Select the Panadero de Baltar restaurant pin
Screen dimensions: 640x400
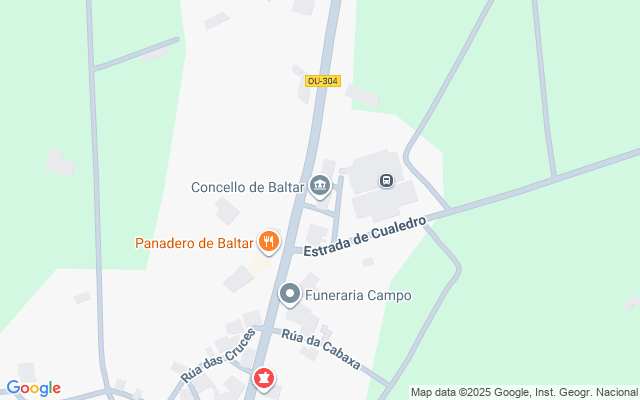268,242
